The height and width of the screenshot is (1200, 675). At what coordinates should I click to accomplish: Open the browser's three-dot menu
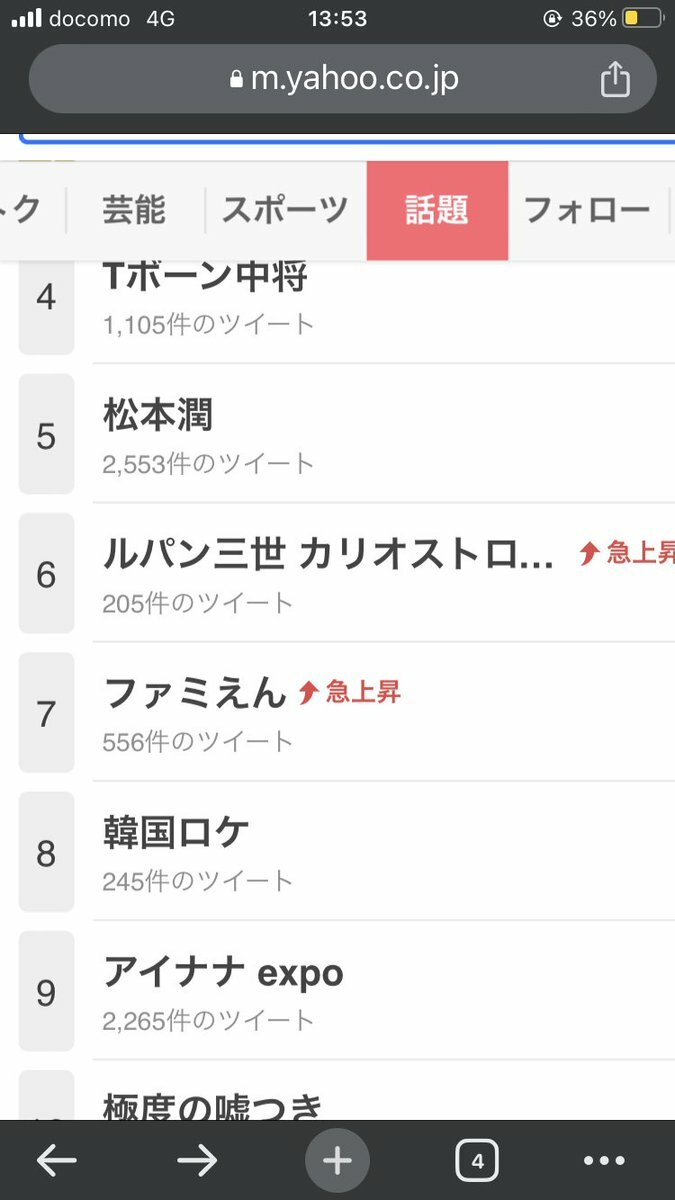604,1161
